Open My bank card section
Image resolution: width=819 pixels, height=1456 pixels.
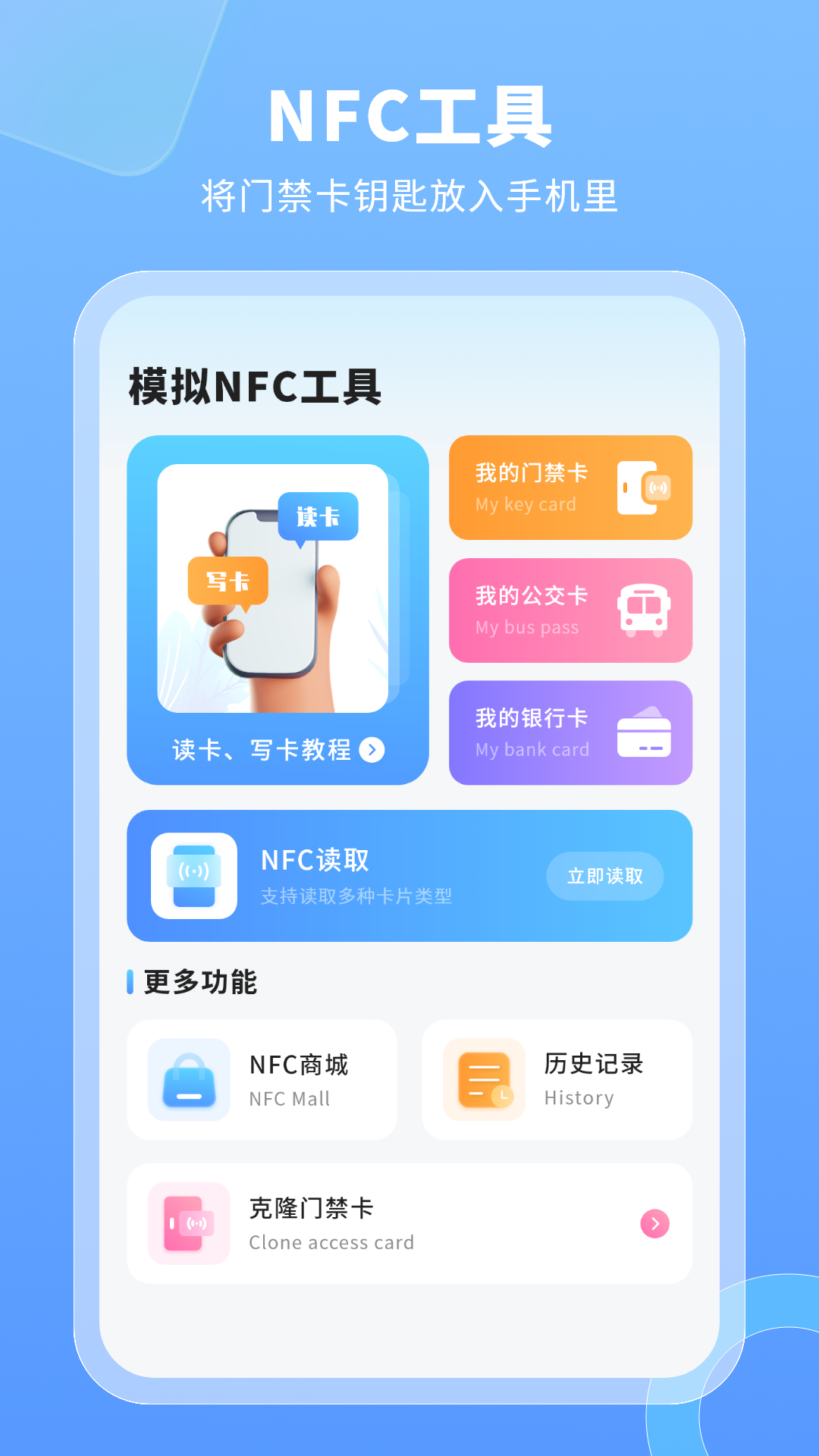[570, 733]
